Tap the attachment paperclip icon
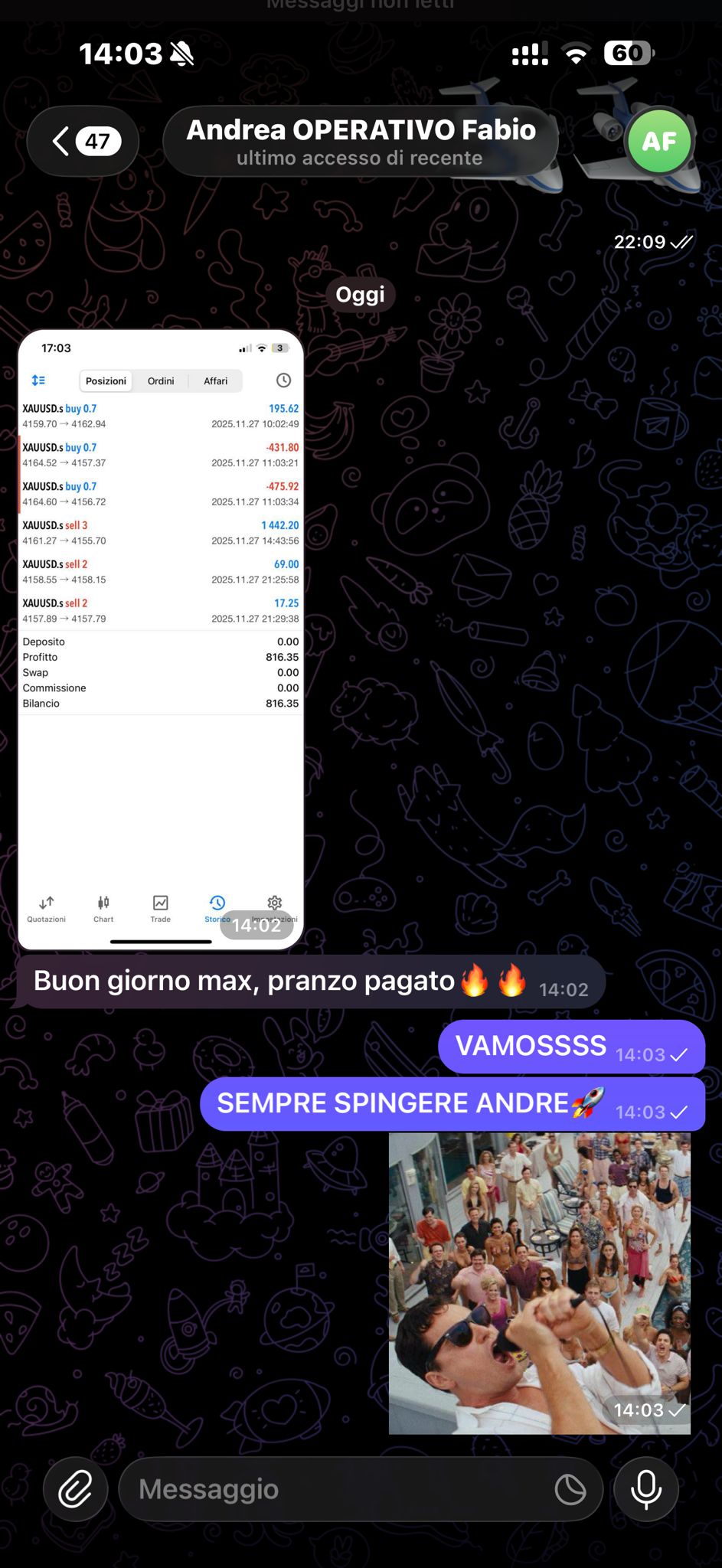This screenshot has width=722, height=1568. 75,1489
